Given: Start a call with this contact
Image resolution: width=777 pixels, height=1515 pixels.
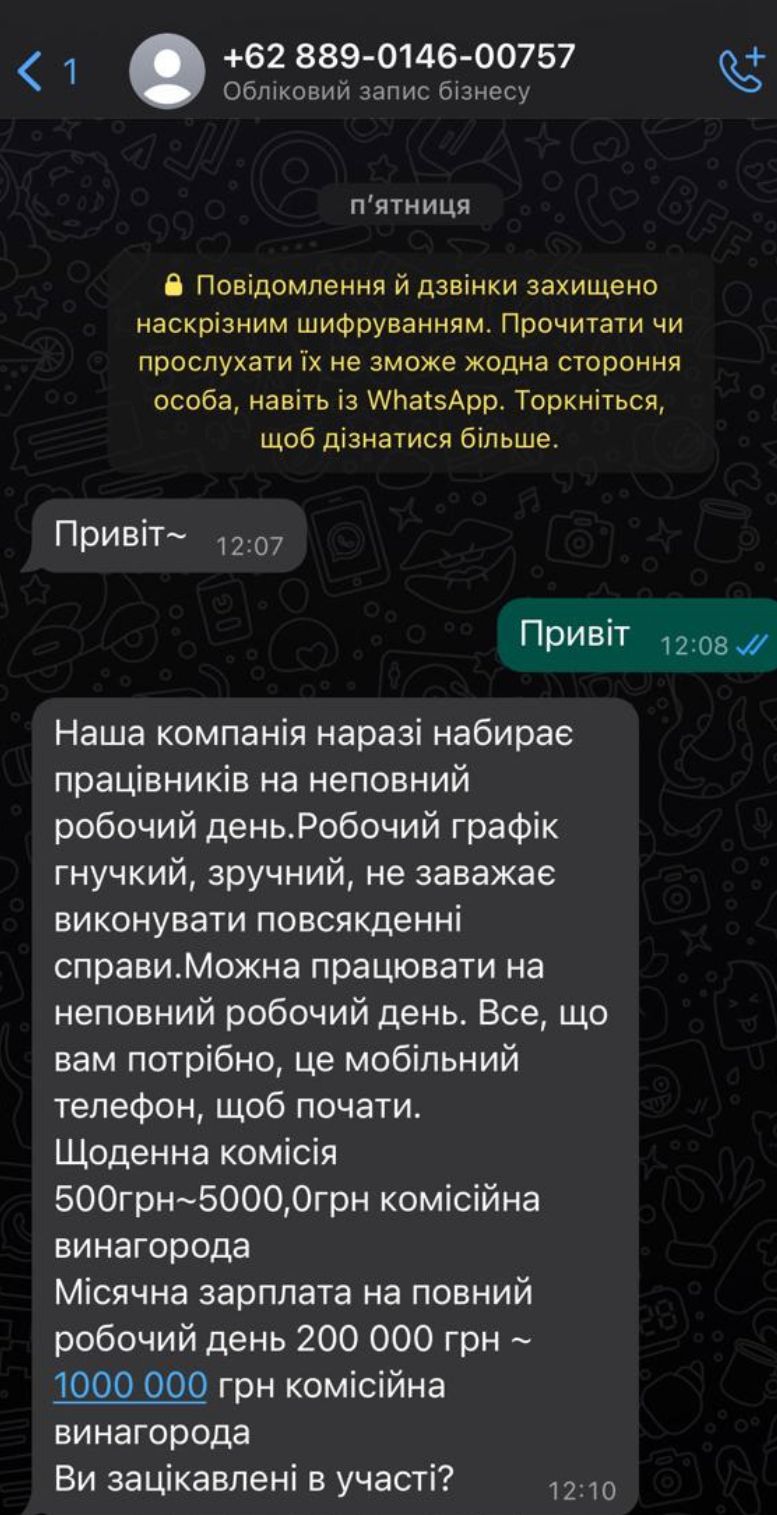Looking at the screenshot, I should coord(741,71).
